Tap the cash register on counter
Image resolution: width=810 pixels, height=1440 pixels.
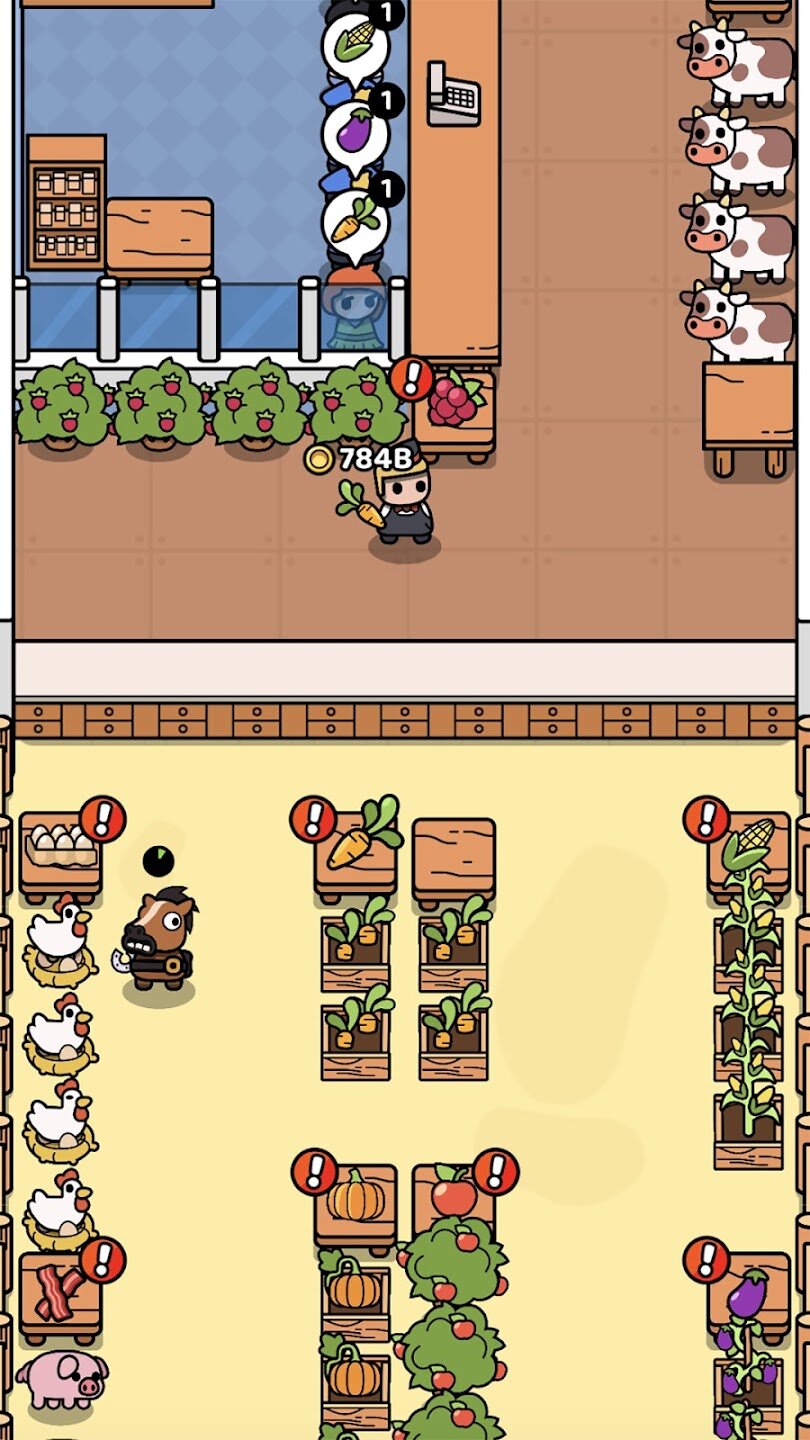[x=453, y=93]
